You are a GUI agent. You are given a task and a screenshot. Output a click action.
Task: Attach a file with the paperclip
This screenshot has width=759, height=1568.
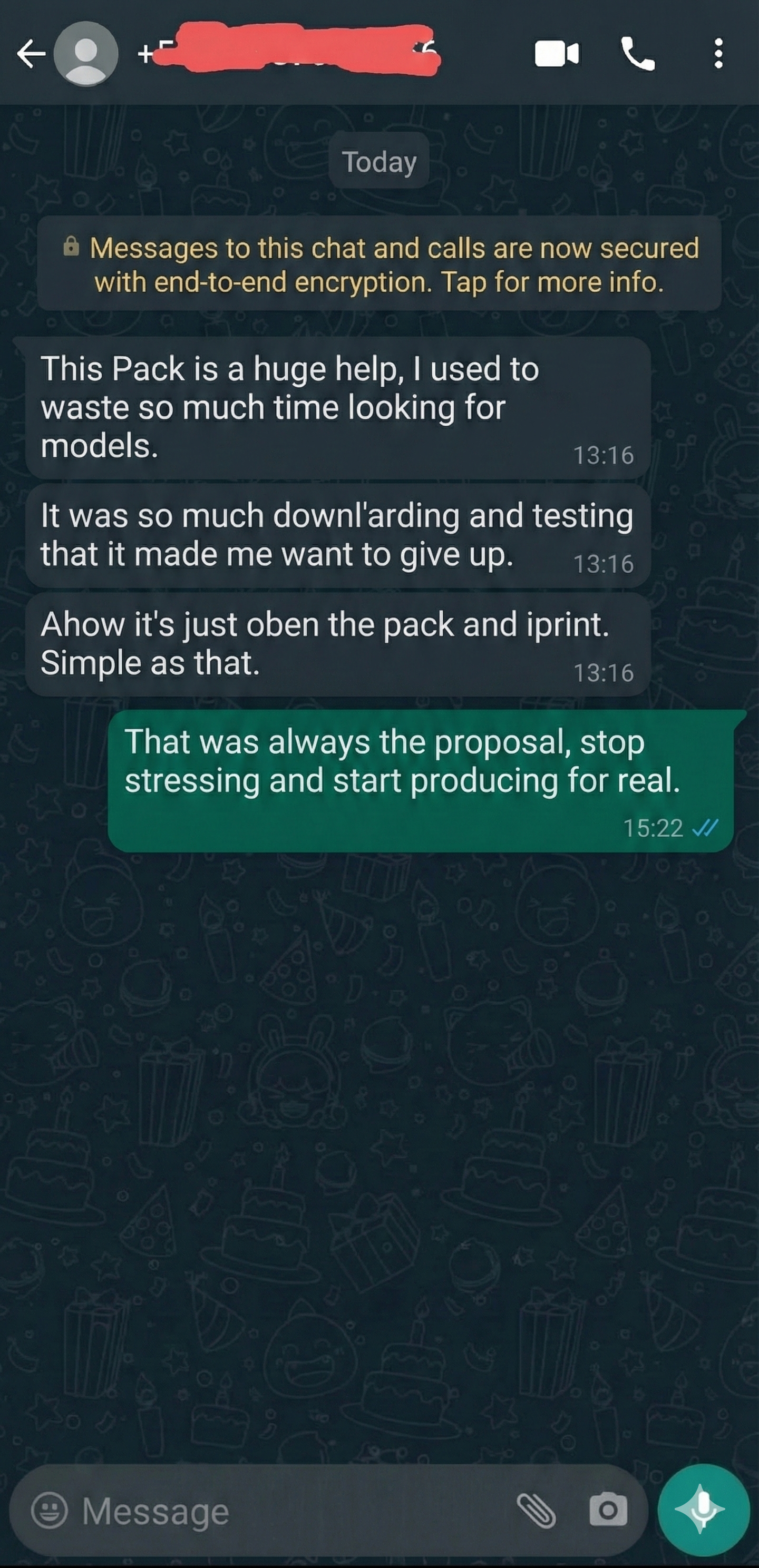point(537,1511)
